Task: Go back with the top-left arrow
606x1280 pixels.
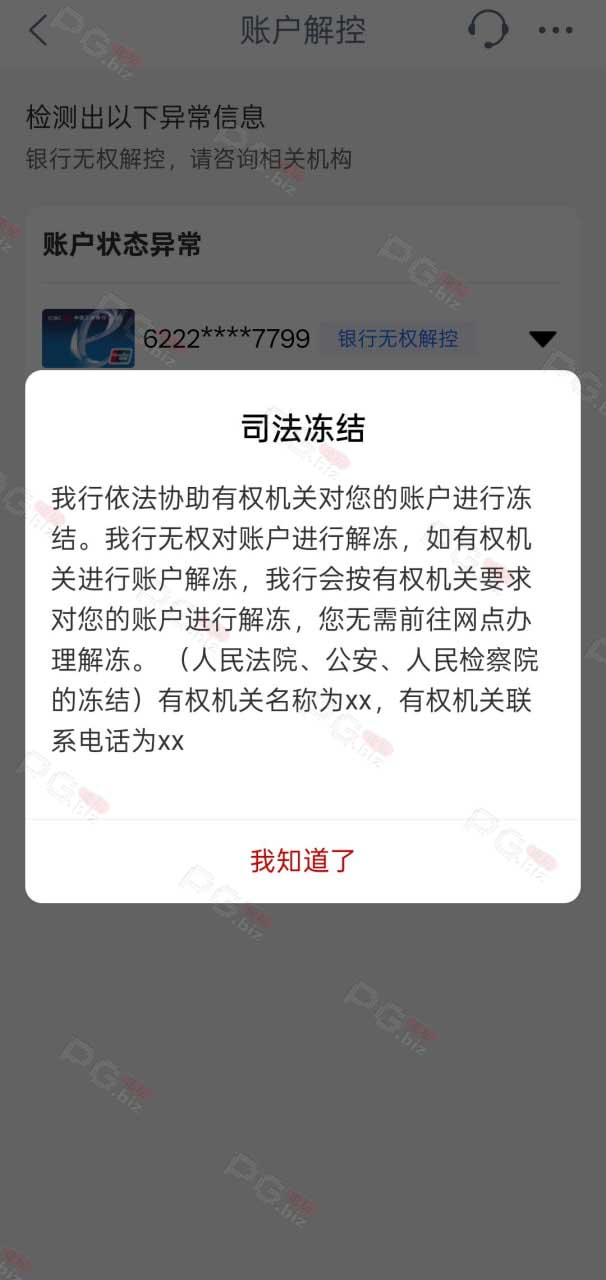Action: (38, 30)
